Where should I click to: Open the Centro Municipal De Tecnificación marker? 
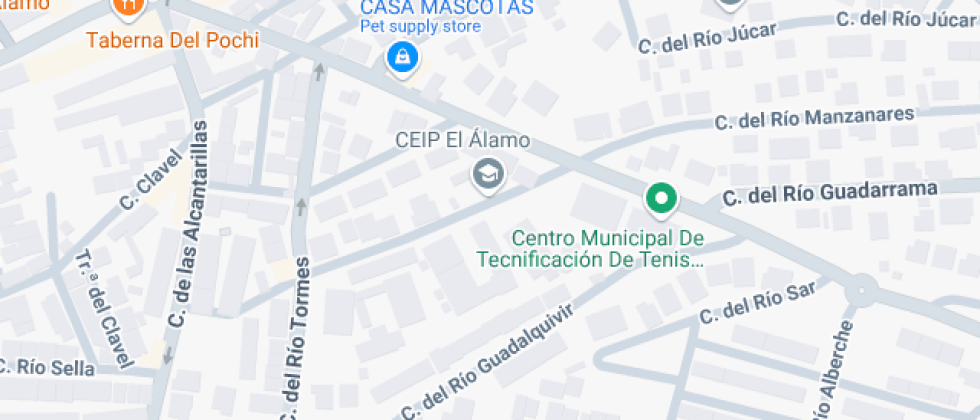click(662, 200)
